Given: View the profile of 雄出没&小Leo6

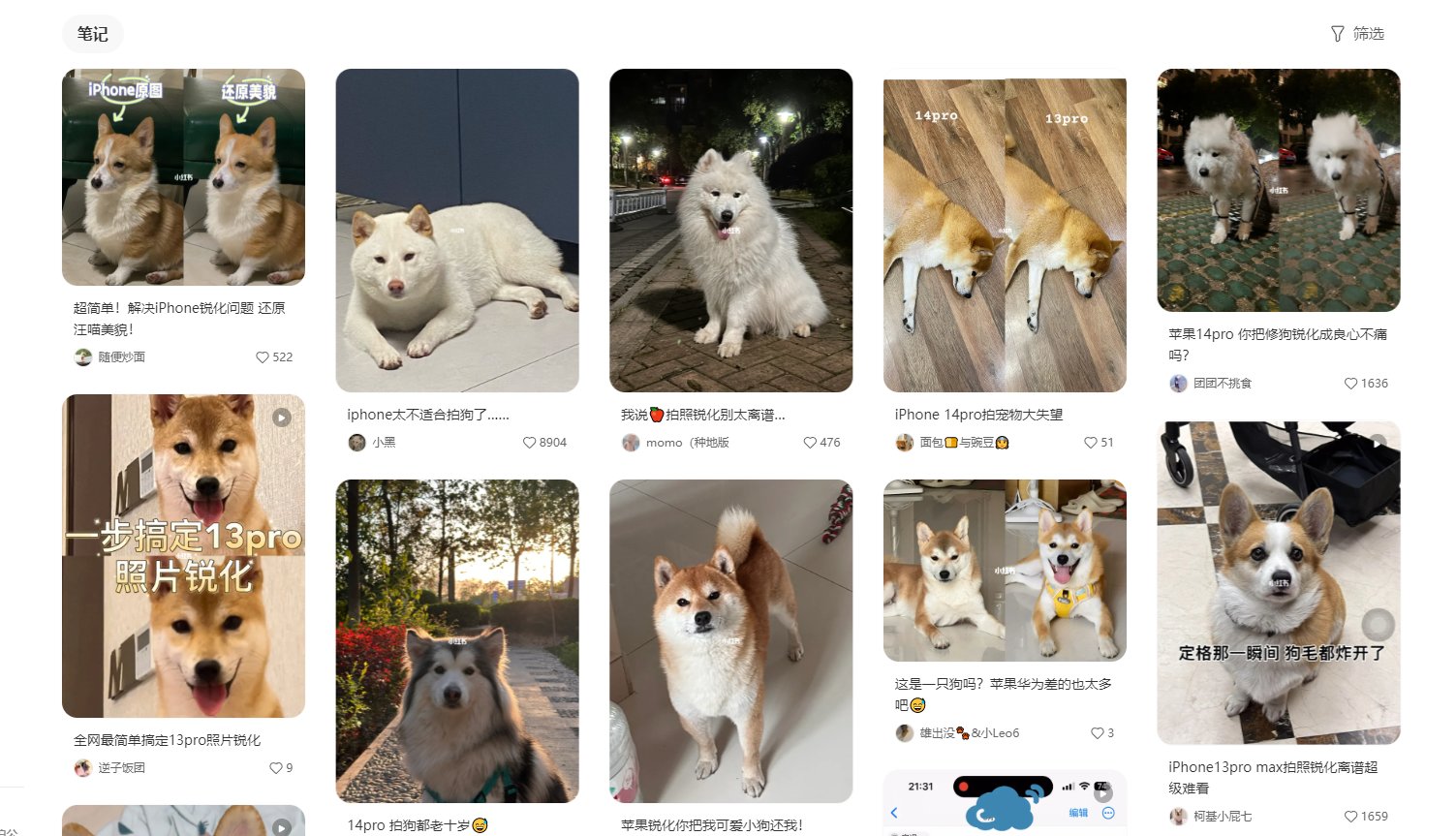Looking at the screenshot, I should [957, 733].
